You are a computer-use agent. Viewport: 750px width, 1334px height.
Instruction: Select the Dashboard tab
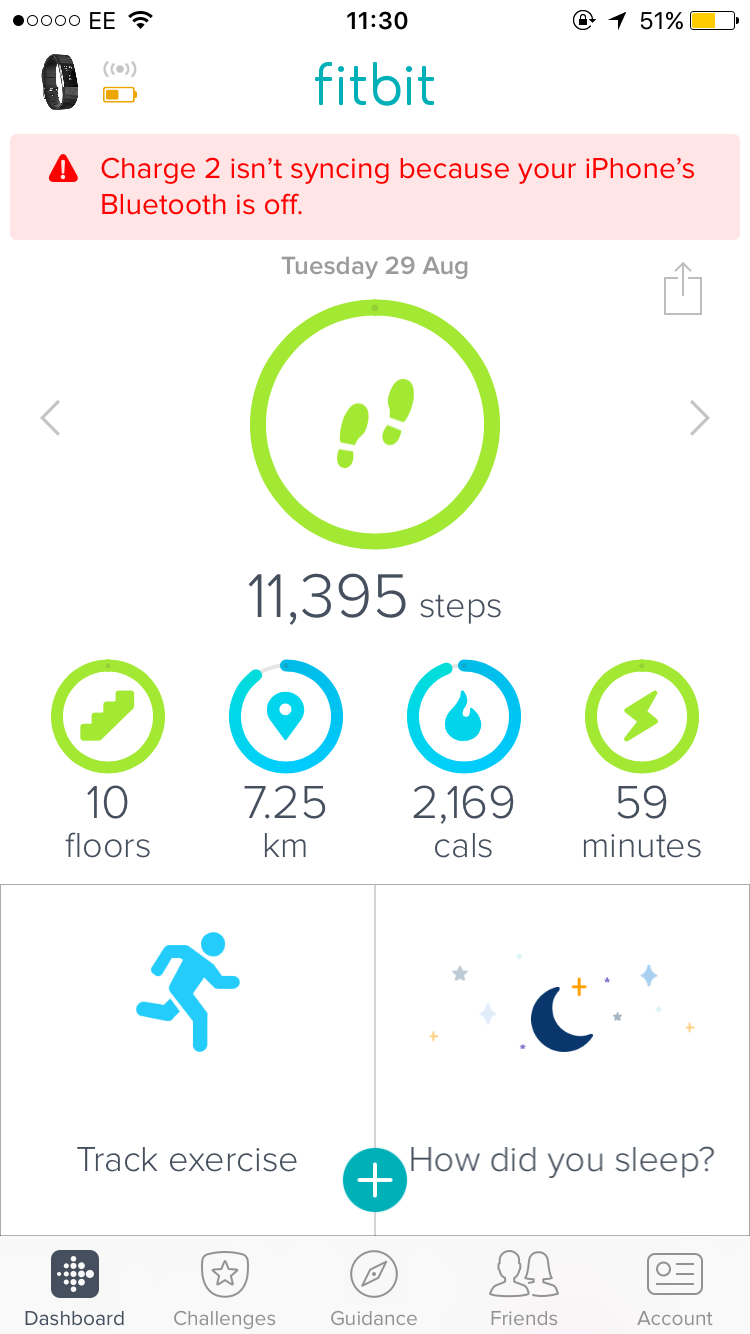click(x=75, y=1289)
